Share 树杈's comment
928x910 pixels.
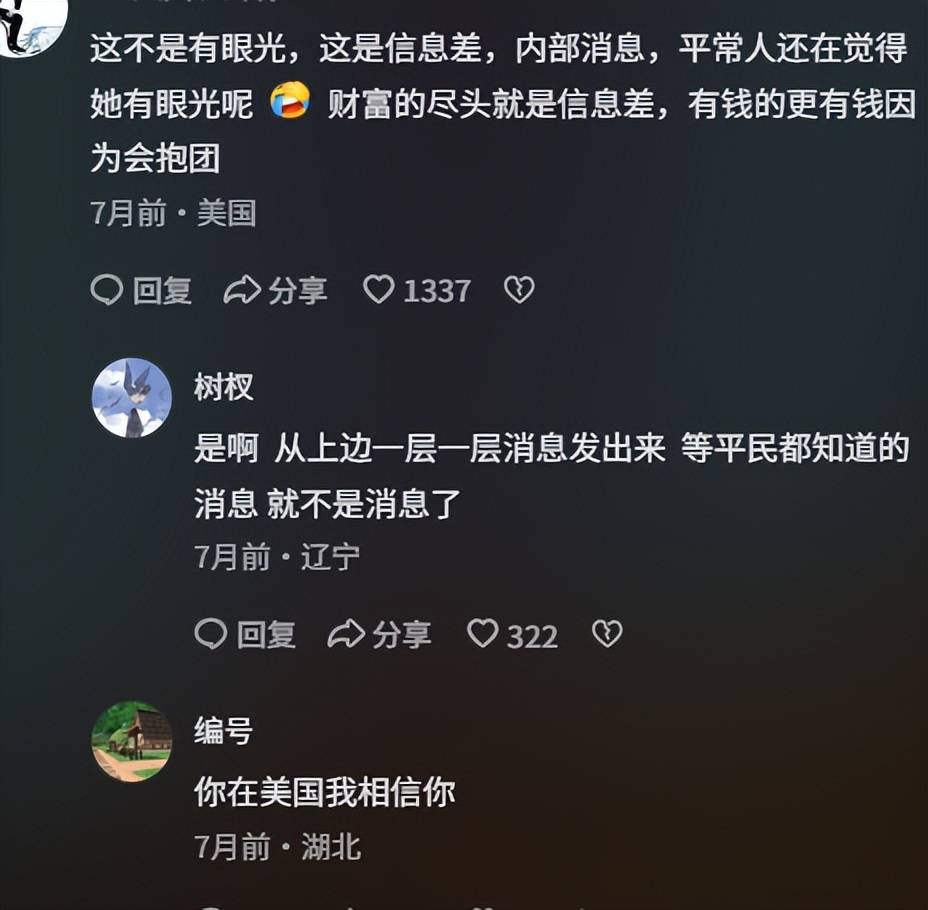(x=380, y=634)
